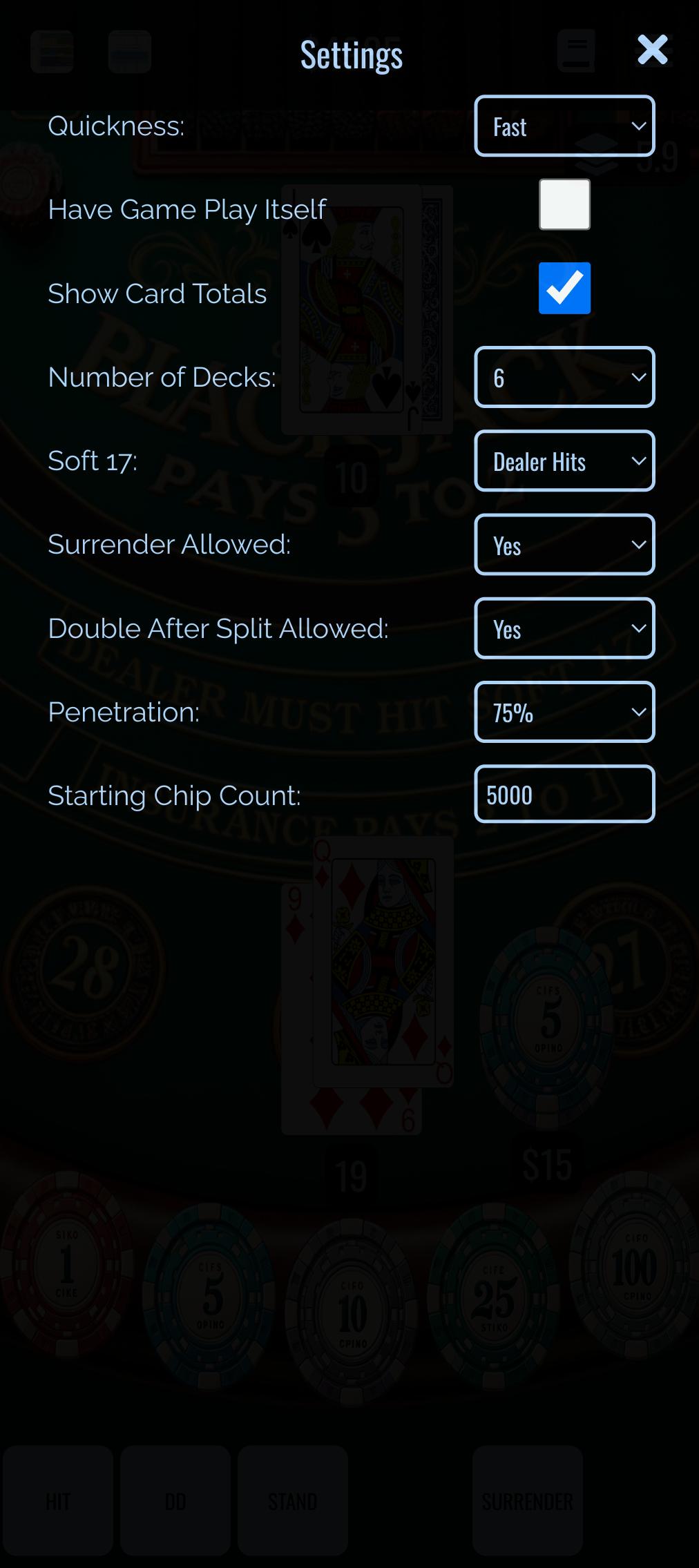The width and height of the screenshot is (699, 1568).
Task: Open the Penetration percentage dropdown
Action: coord(564,712)
